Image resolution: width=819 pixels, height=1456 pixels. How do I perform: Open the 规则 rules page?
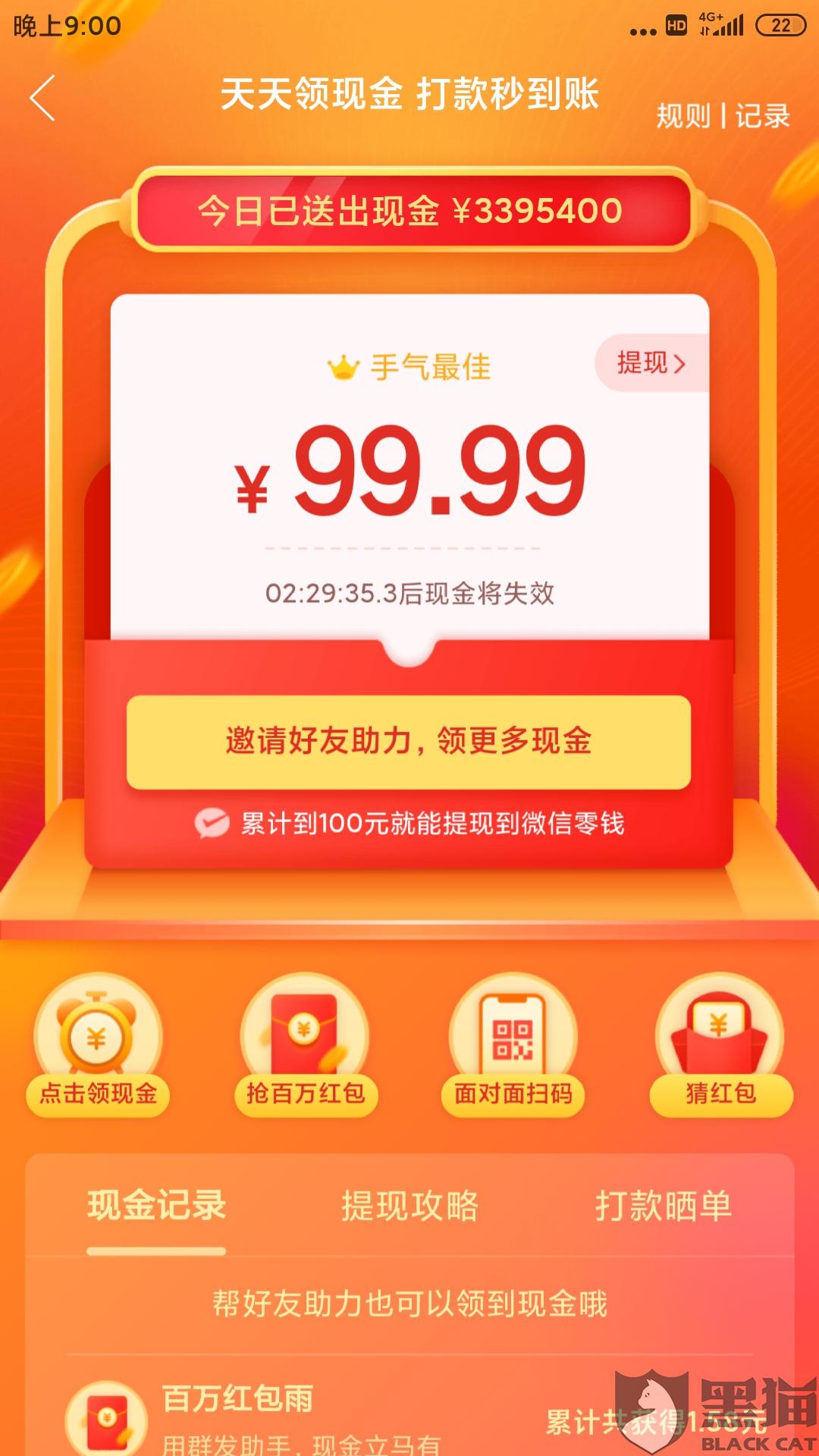(x=683, y=116)
